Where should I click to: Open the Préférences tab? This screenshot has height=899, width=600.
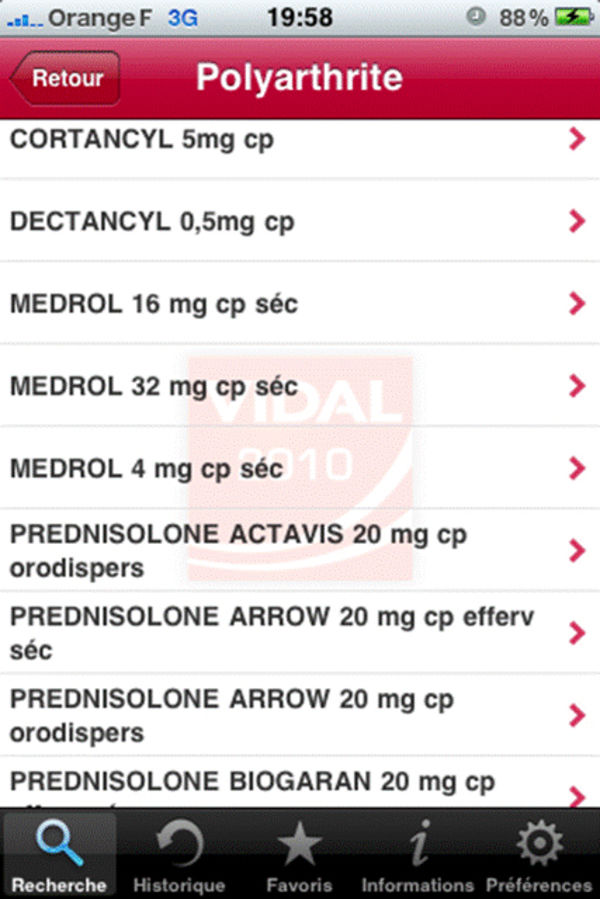tap(539, 856)
